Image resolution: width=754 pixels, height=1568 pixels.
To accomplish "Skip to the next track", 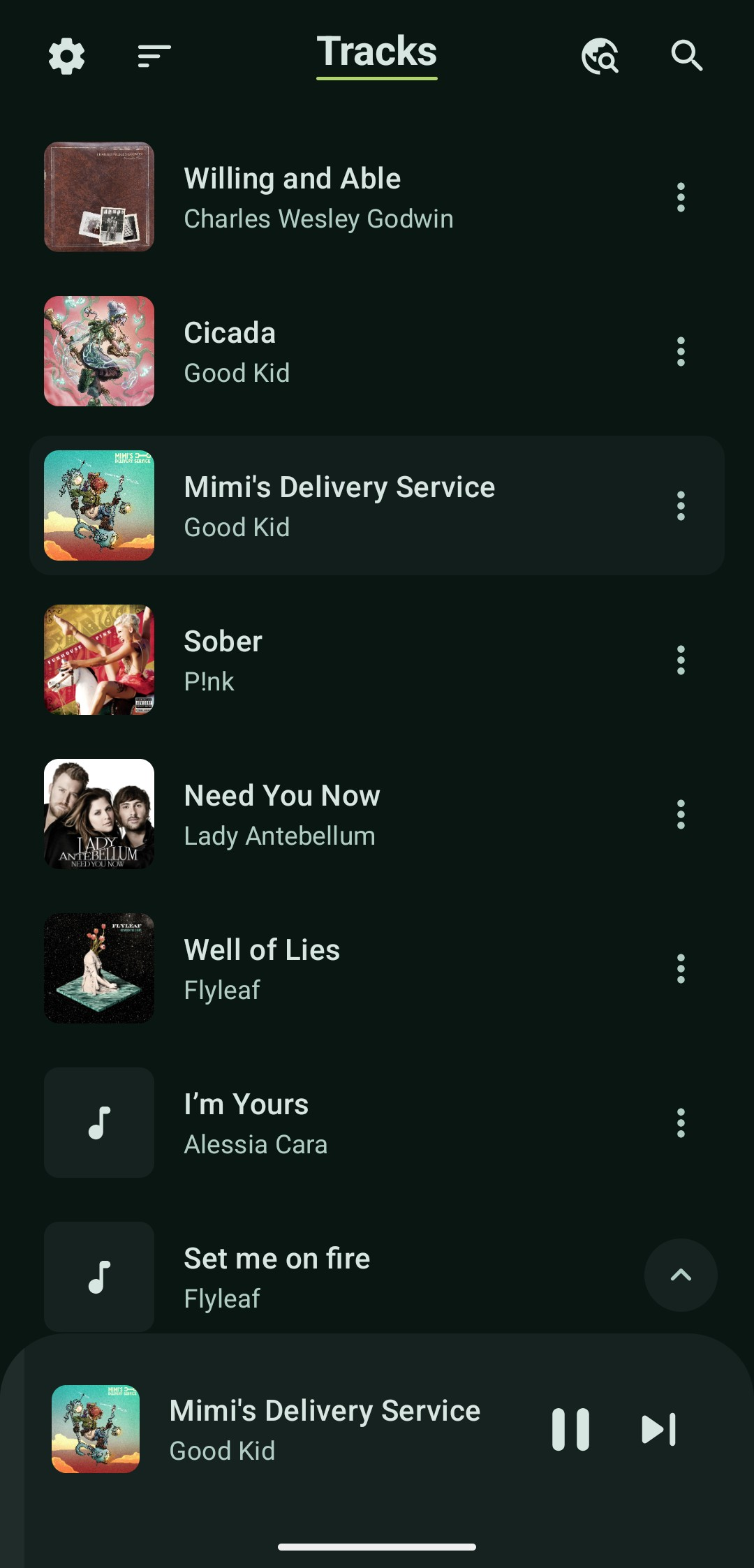I will coord(658,1429).
